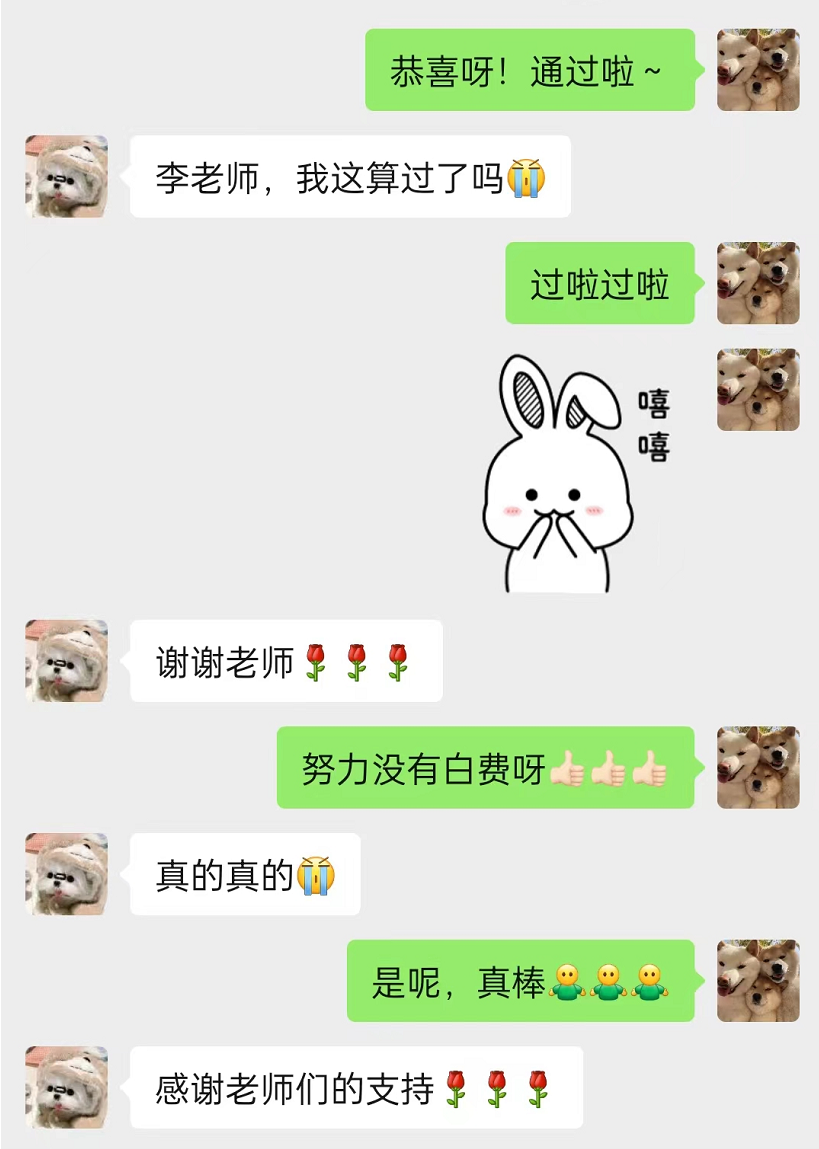
Task: Open contact avatar beside '谢谢老师' message
Action: [x=66, y=660]
